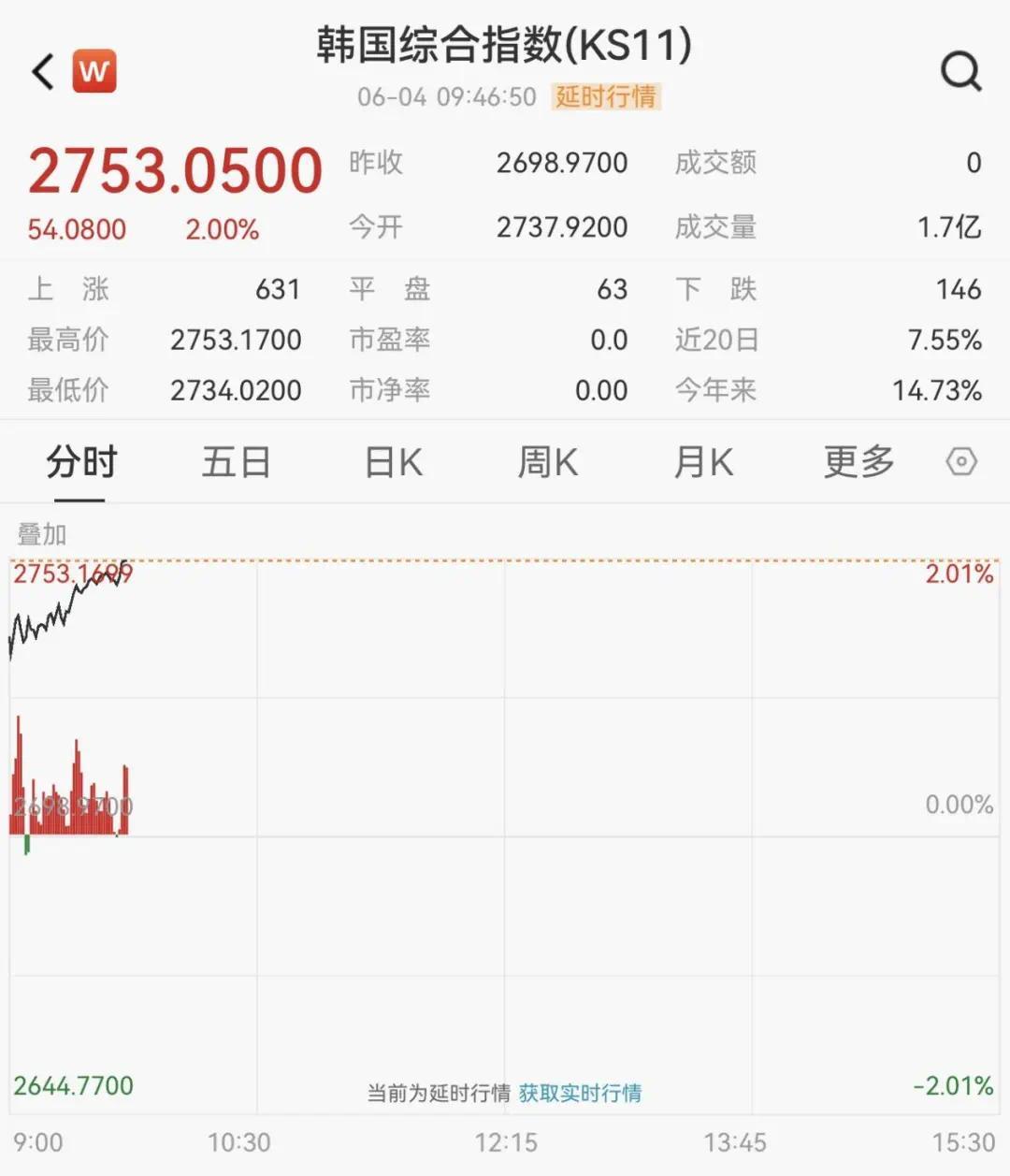The image size is (1010, 1176).
Task: Open the search magnifier icon
Action: (958, 70)
